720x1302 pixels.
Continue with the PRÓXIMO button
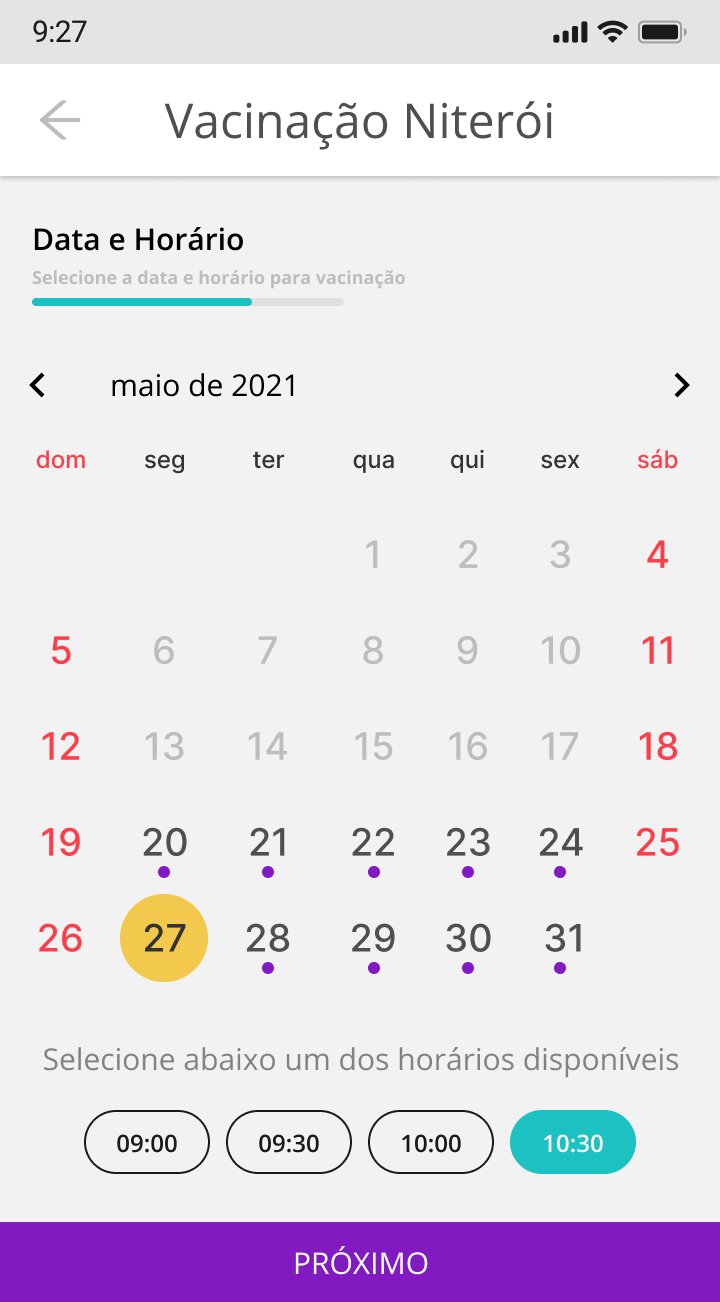point(360,1262)
